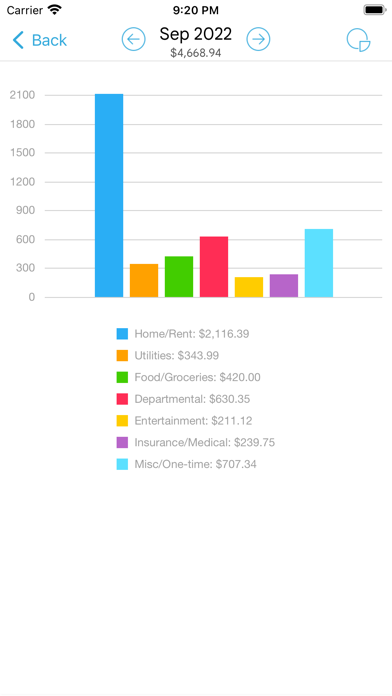Go to the previous month
The height and width of the screenshot is (696, 392).
click(134, 39)
